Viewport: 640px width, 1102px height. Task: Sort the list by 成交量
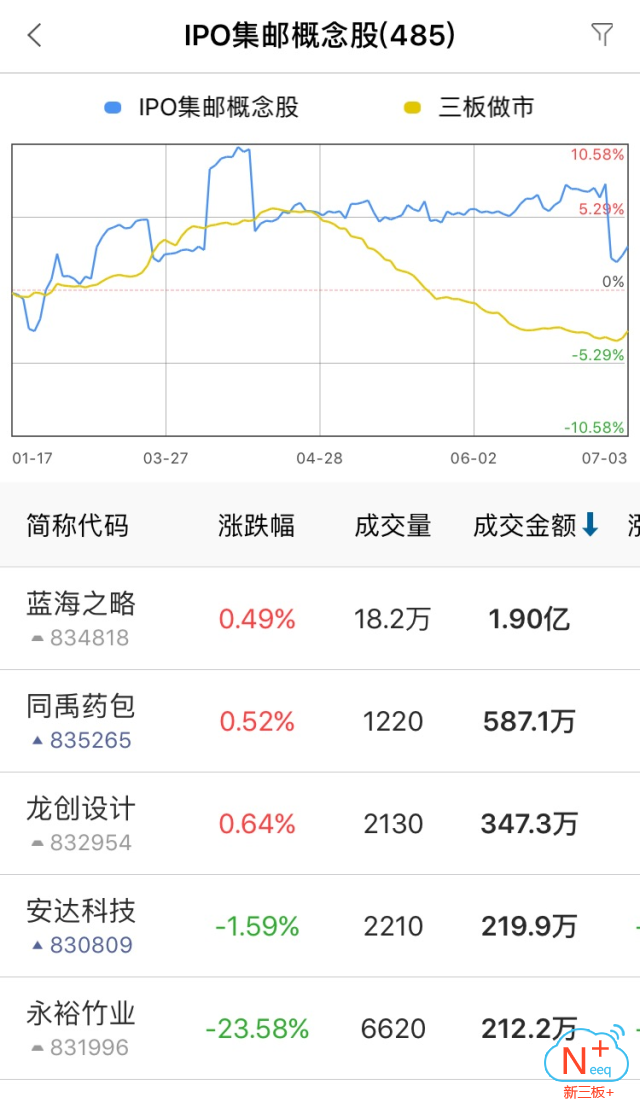pyautogui.click(x=393, y=526)
